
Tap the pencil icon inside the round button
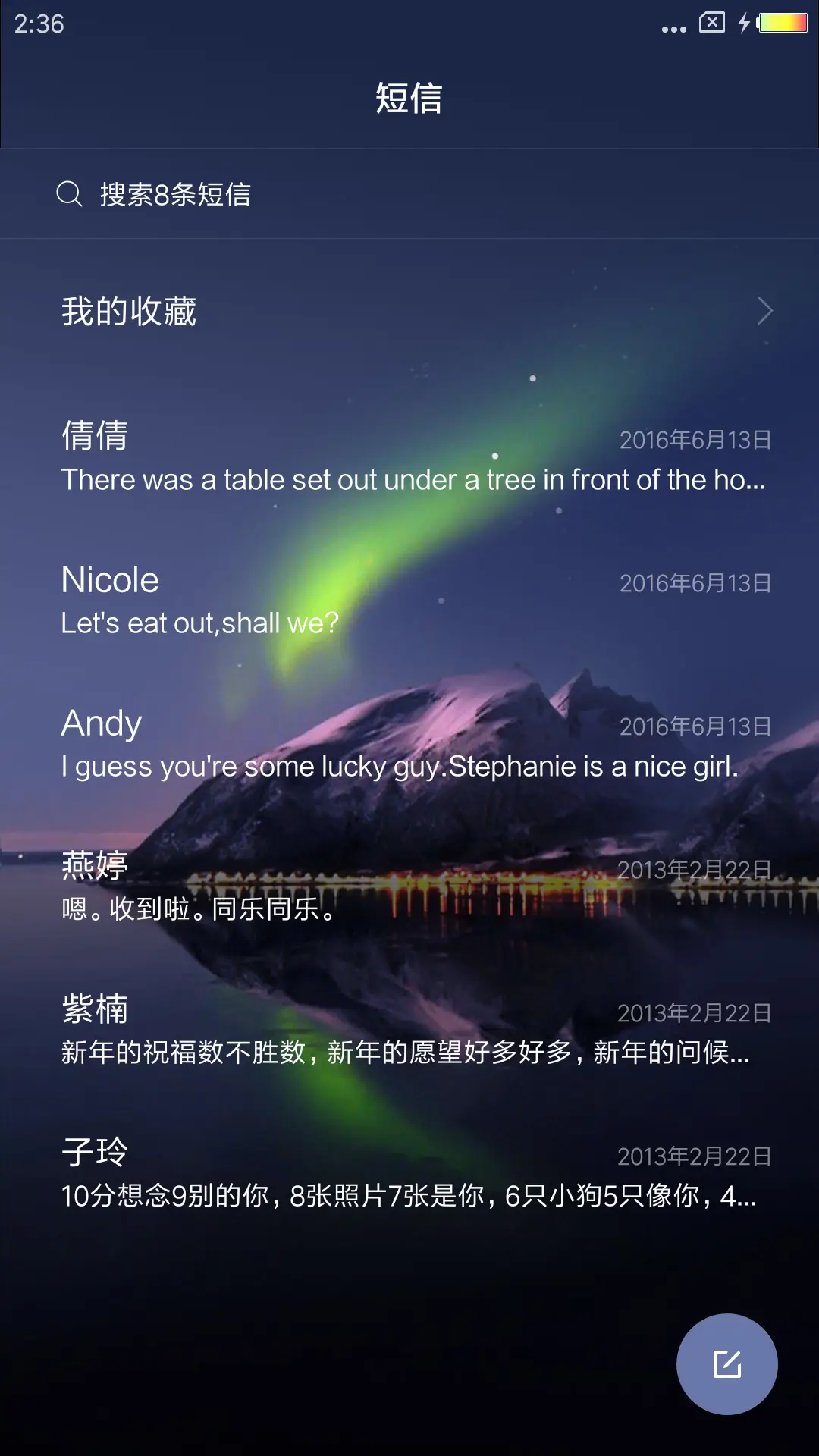tap(726, 1363)
